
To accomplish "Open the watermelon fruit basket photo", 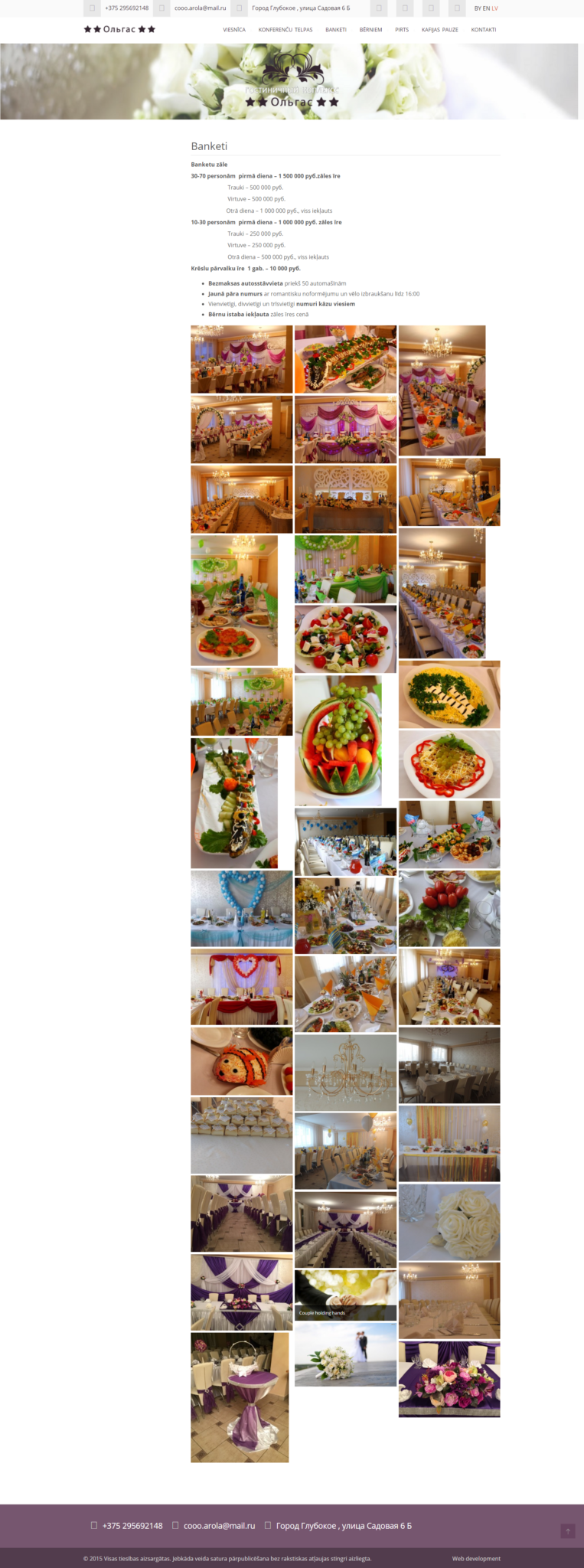I will click(x=338, y=740).
